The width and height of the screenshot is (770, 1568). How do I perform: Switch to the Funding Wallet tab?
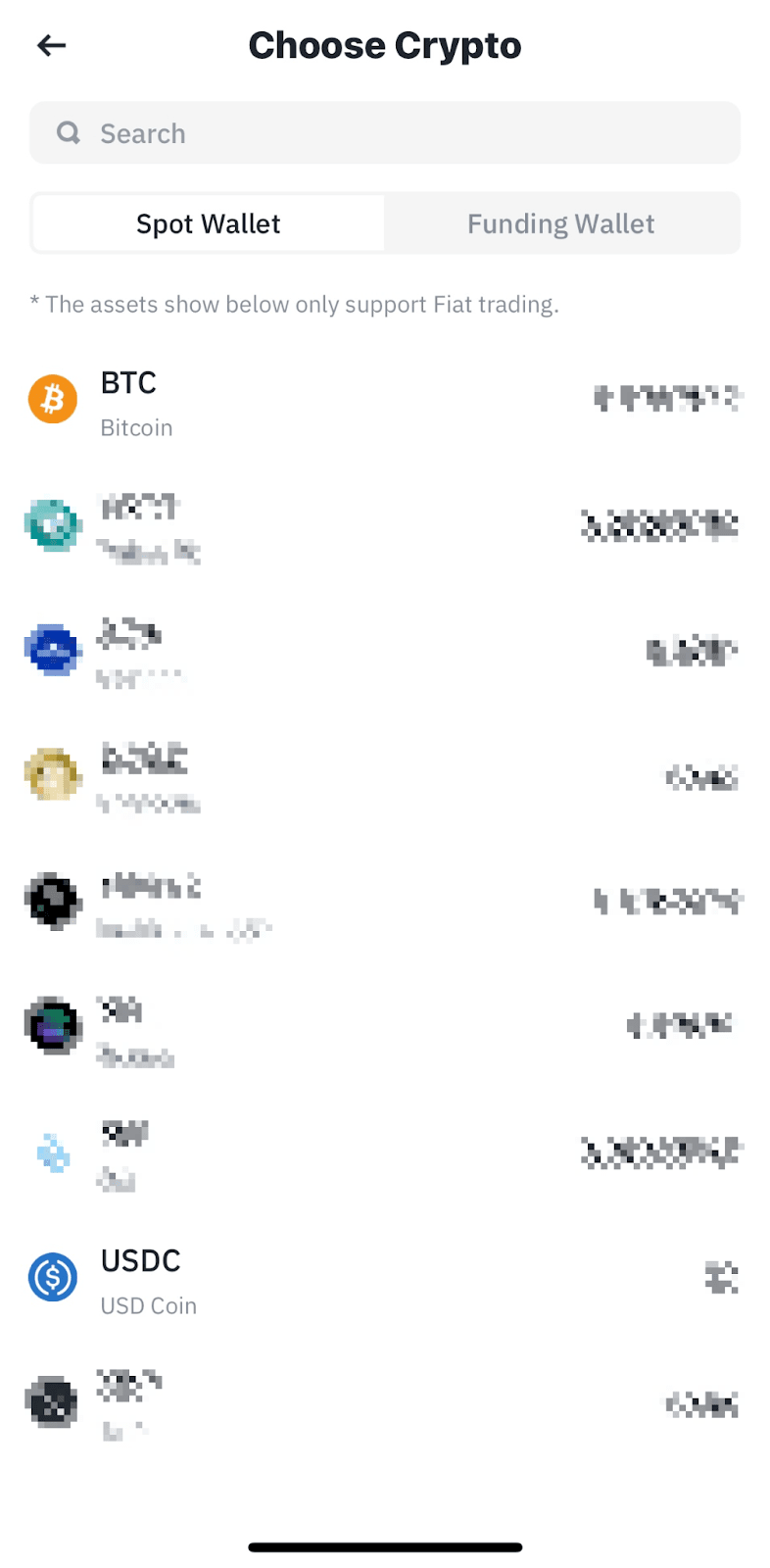[x=560, y=223]
